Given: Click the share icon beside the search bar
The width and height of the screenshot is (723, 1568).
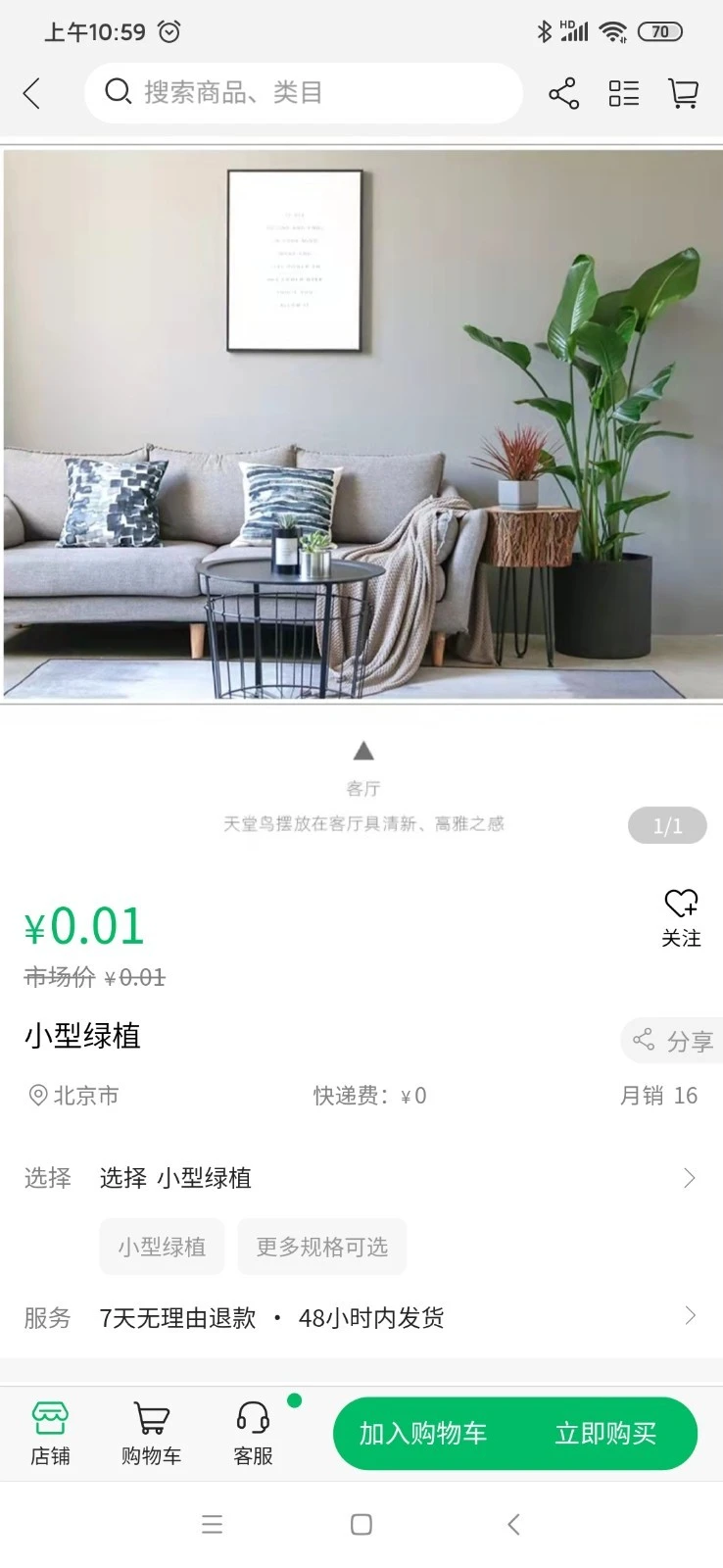Looking at the screenshot, I should (x=563, y=93).
